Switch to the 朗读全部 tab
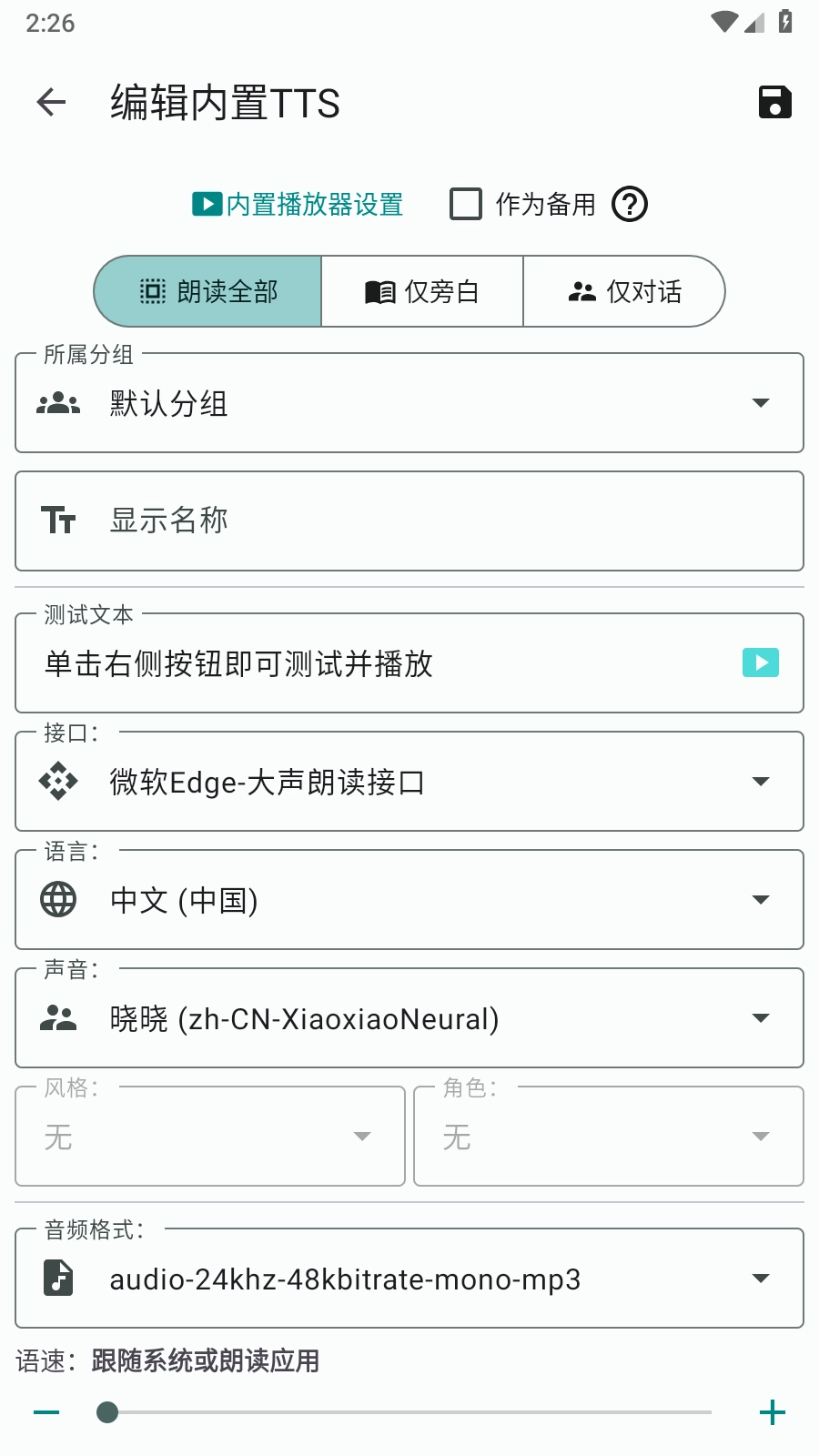 pyautogui.click(x=207, y=291)
